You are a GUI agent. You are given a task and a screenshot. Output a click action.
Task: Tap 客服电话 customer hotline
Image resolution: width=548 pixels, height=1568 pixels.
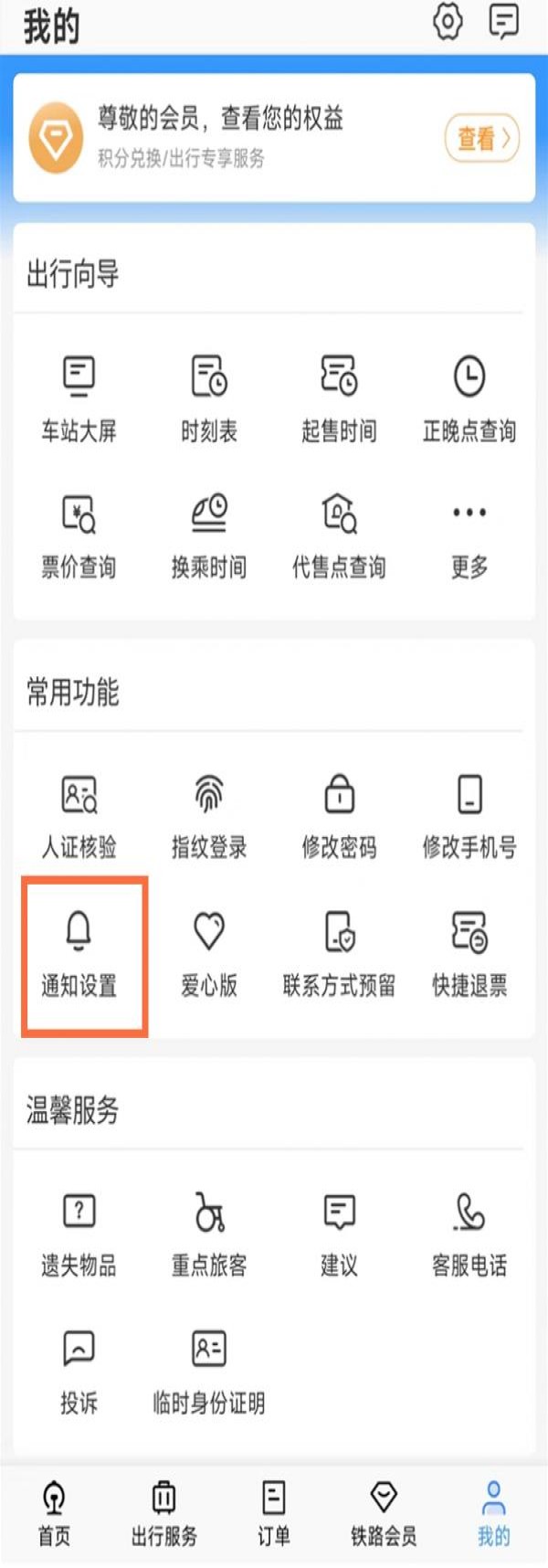click(469, 1234)
